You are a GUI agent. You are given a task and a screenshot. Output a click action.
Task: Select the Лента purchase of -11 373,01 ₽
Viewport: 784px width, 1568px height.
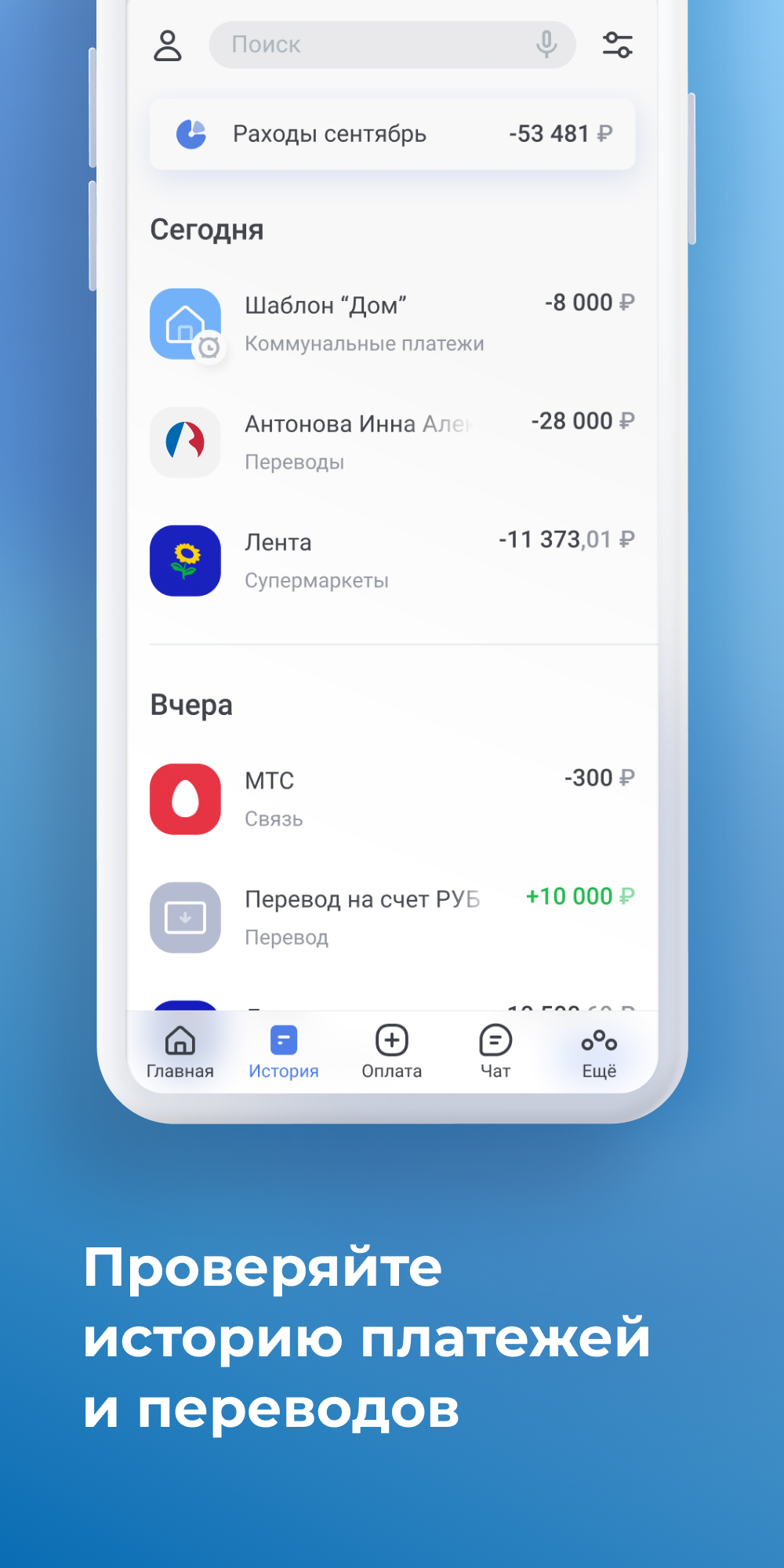392,561
